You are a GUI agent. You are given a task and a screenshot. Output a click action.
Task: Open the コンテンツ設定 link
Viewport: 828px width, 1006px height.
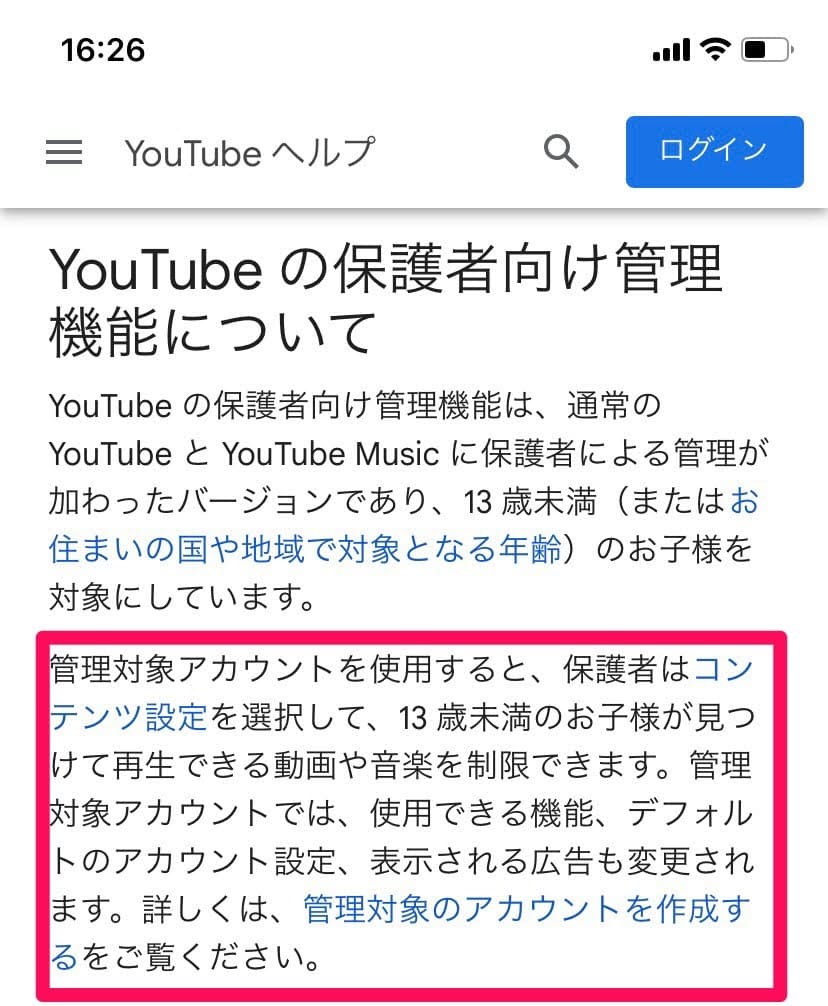pyautogui.click(x=128, y=717)
